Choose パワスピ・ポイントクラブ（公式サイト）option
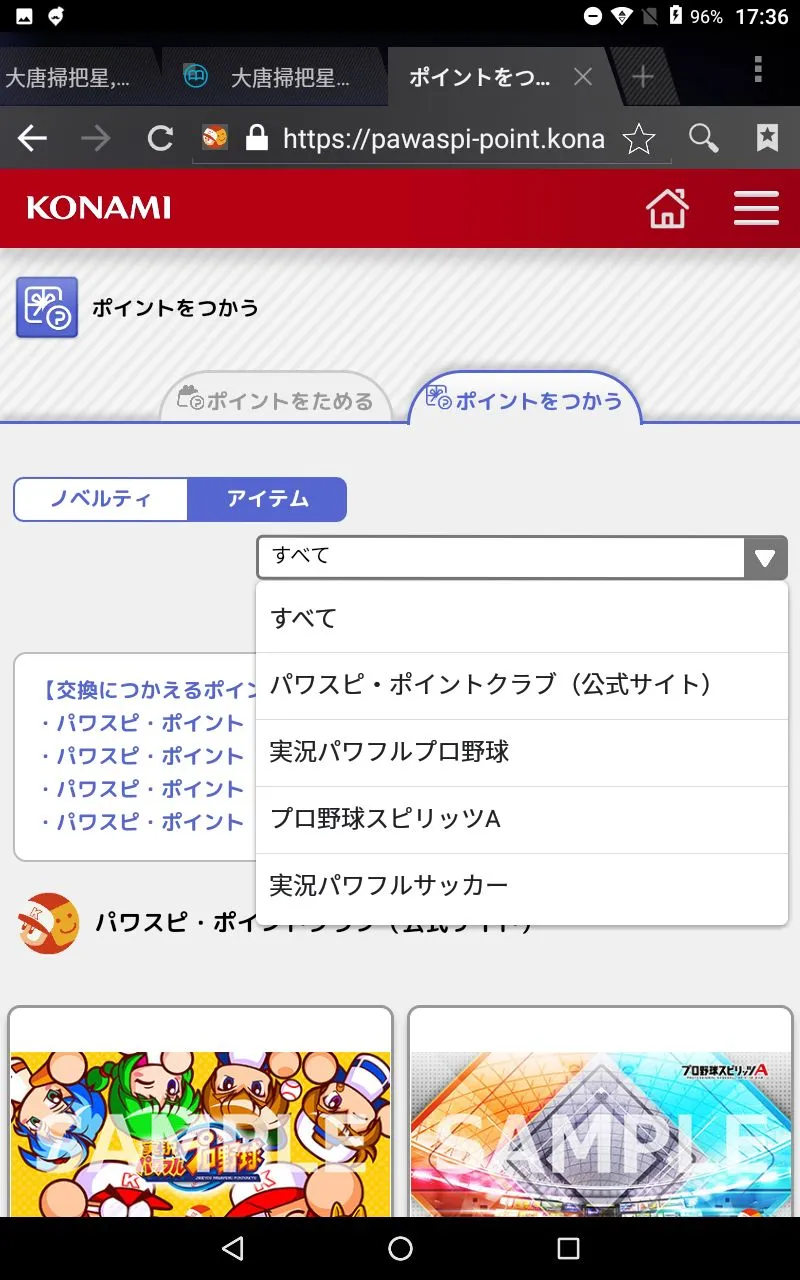Image resolution: width=800 pixels, height=1280 pixels. coord(521,685)
